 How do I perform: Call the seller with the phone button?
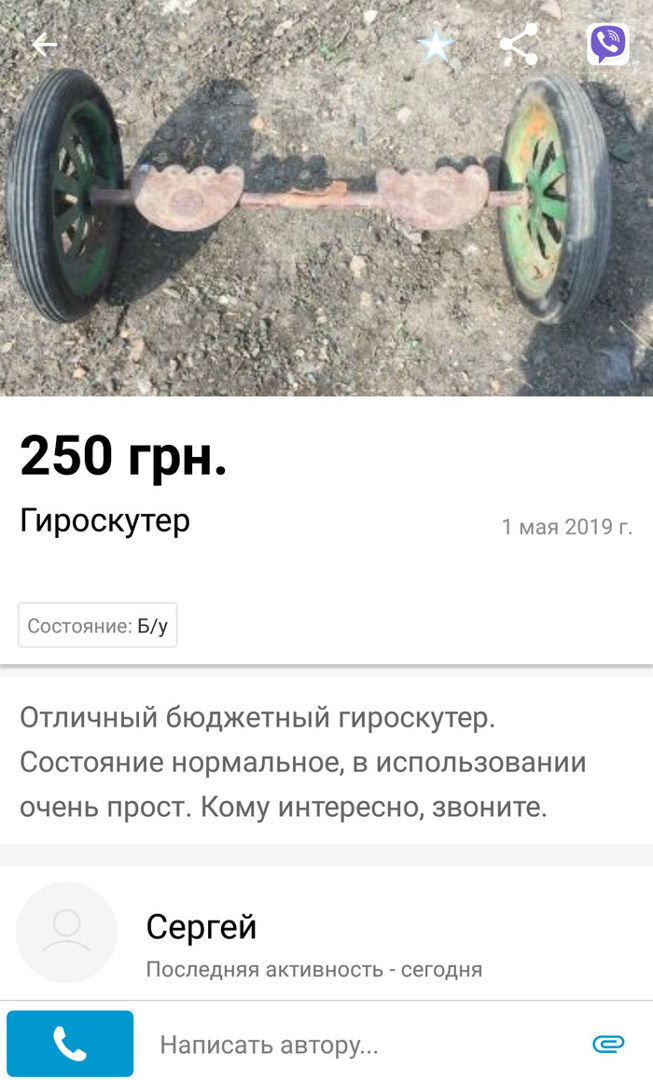(70, 1044)
